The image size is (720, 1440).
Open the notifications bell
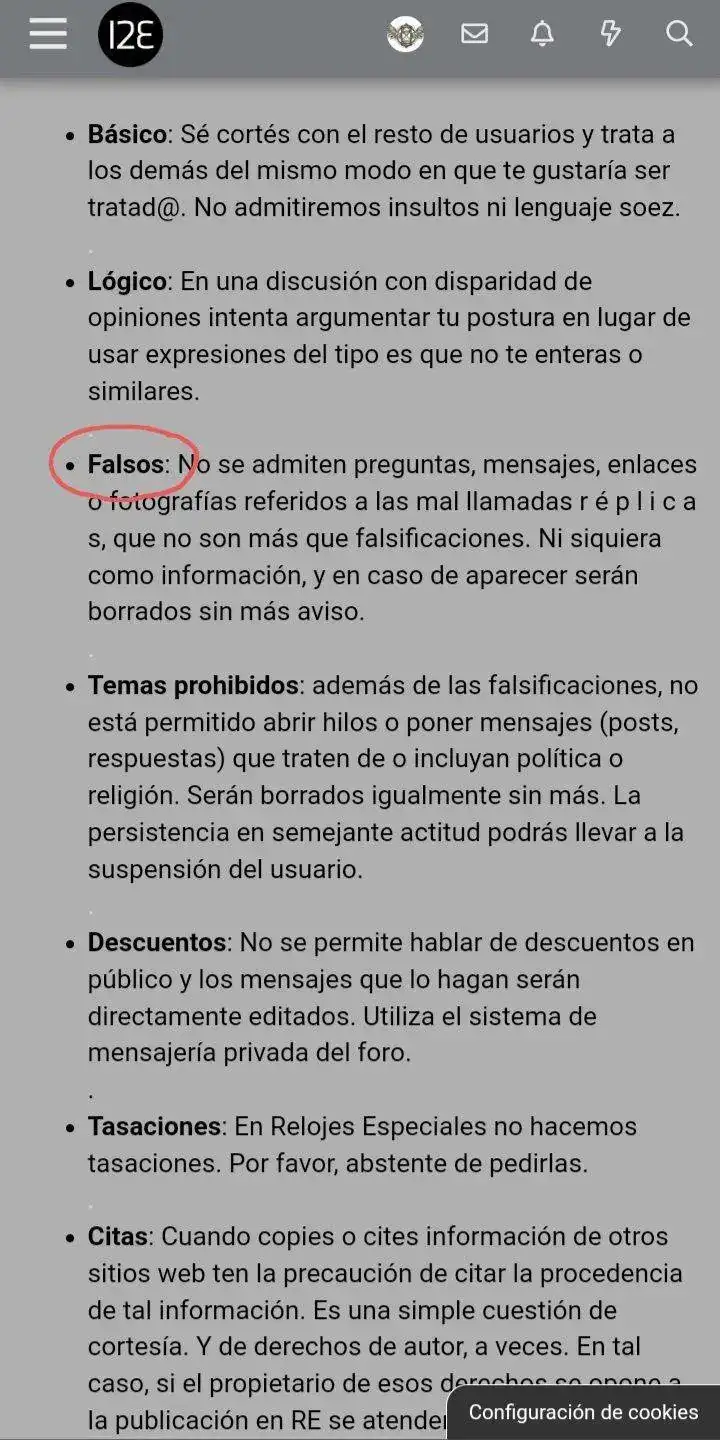coord(542,34)
